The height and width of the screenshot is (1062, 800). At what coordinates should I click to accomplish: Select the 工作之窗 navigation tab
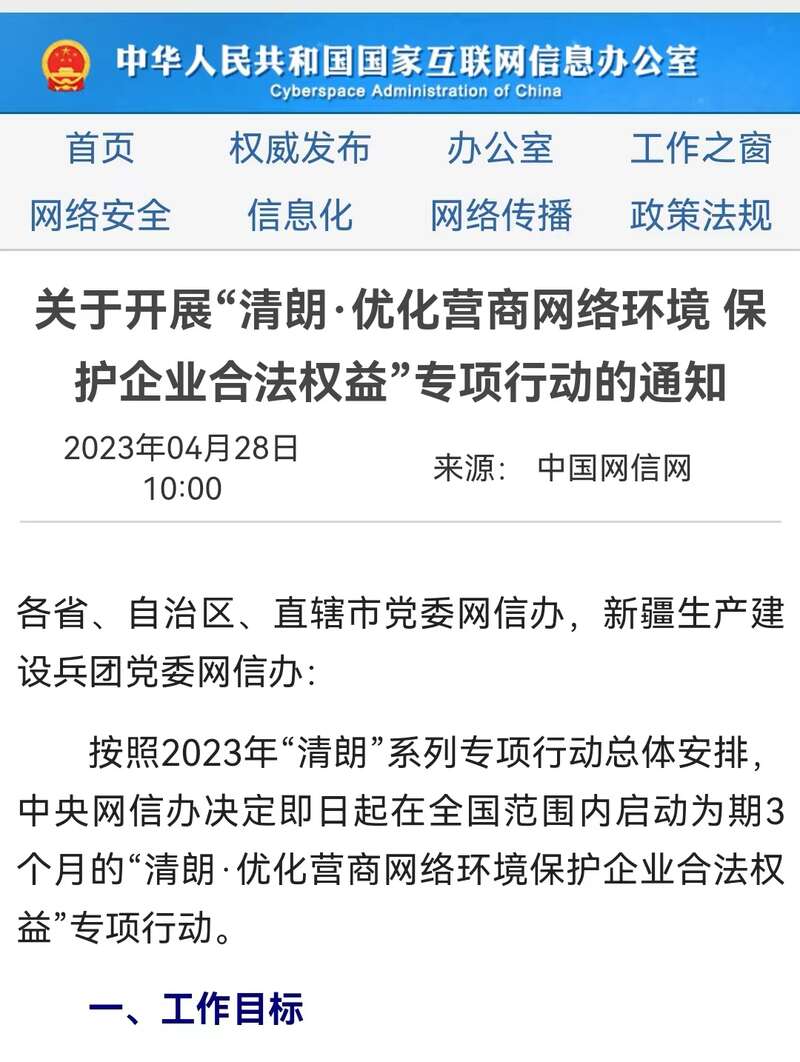(x=700, y=148)
